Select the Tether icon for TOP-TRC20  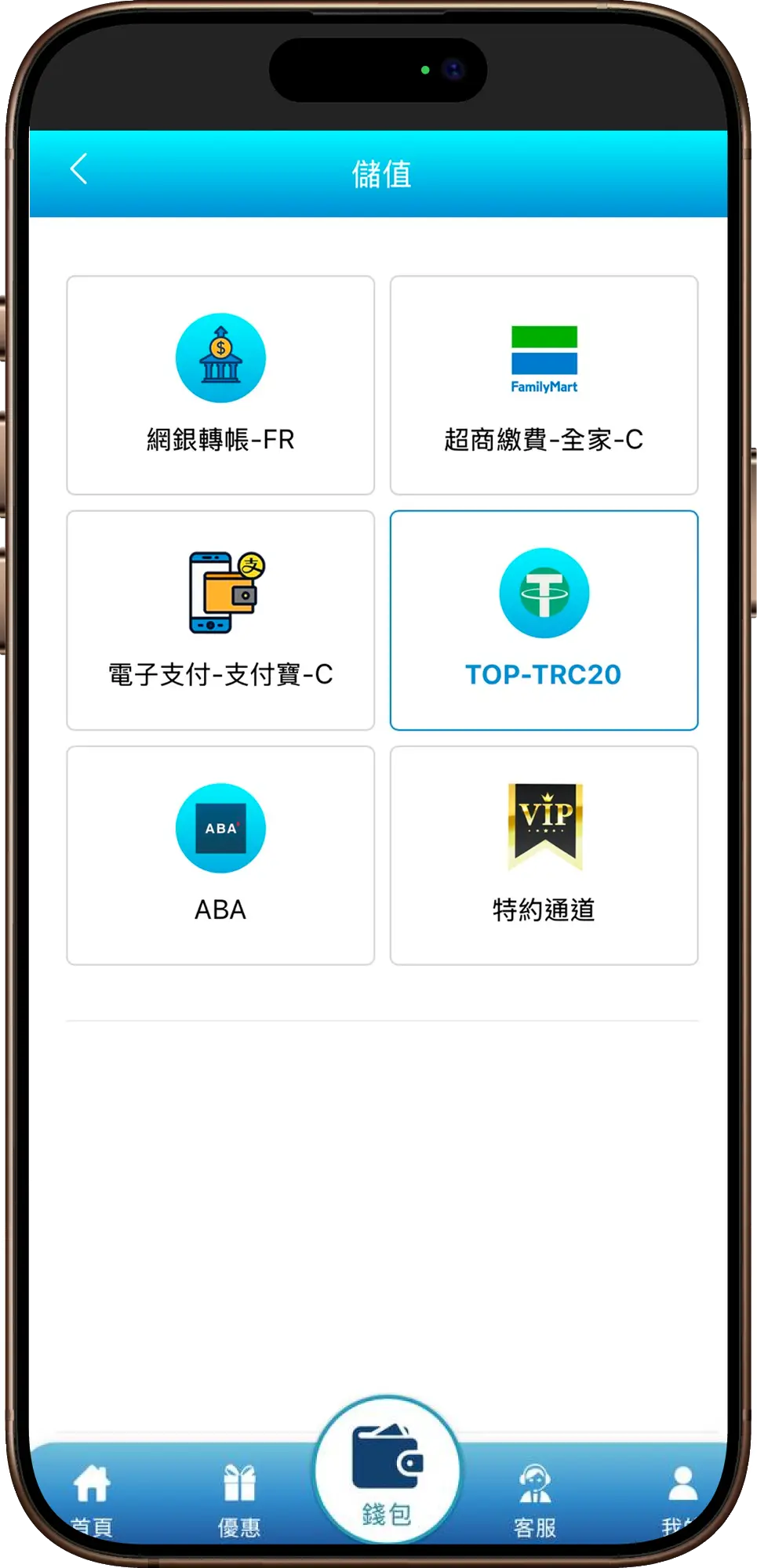click(x=544, y=593)
